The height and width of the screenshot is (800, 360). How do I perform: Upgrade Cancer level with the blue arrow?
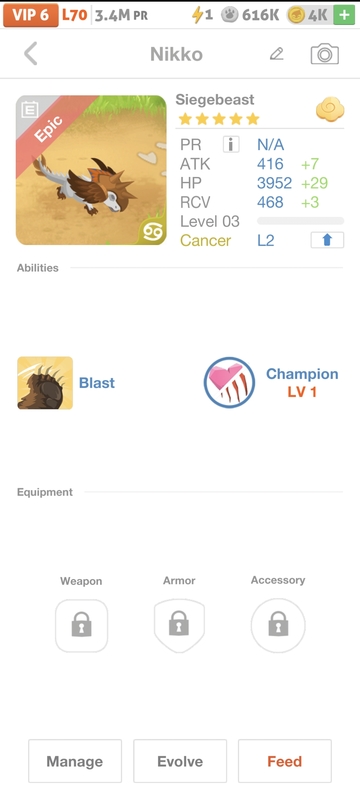327,240
